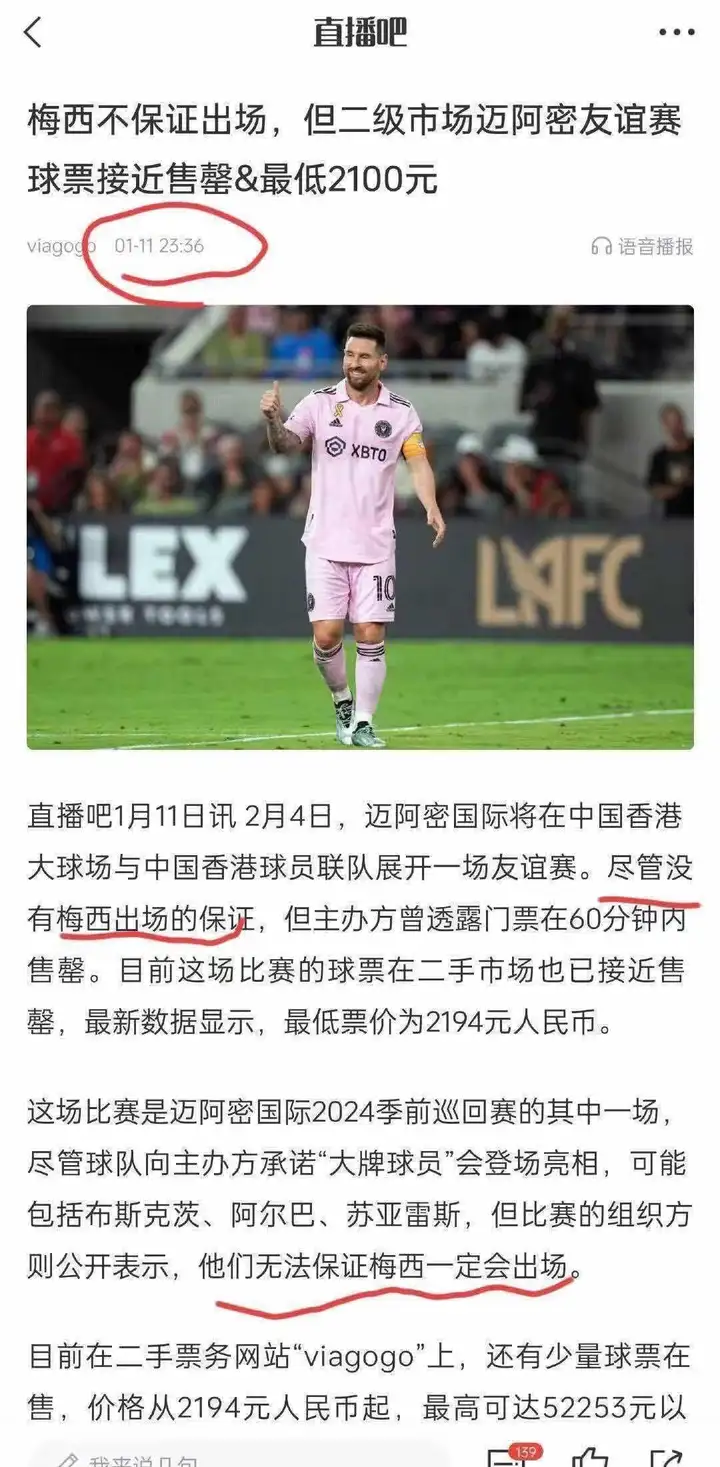This screenshot has width=720, height=1467.
Task: Open the three-dot overflow menu
Action: point(676,33)
